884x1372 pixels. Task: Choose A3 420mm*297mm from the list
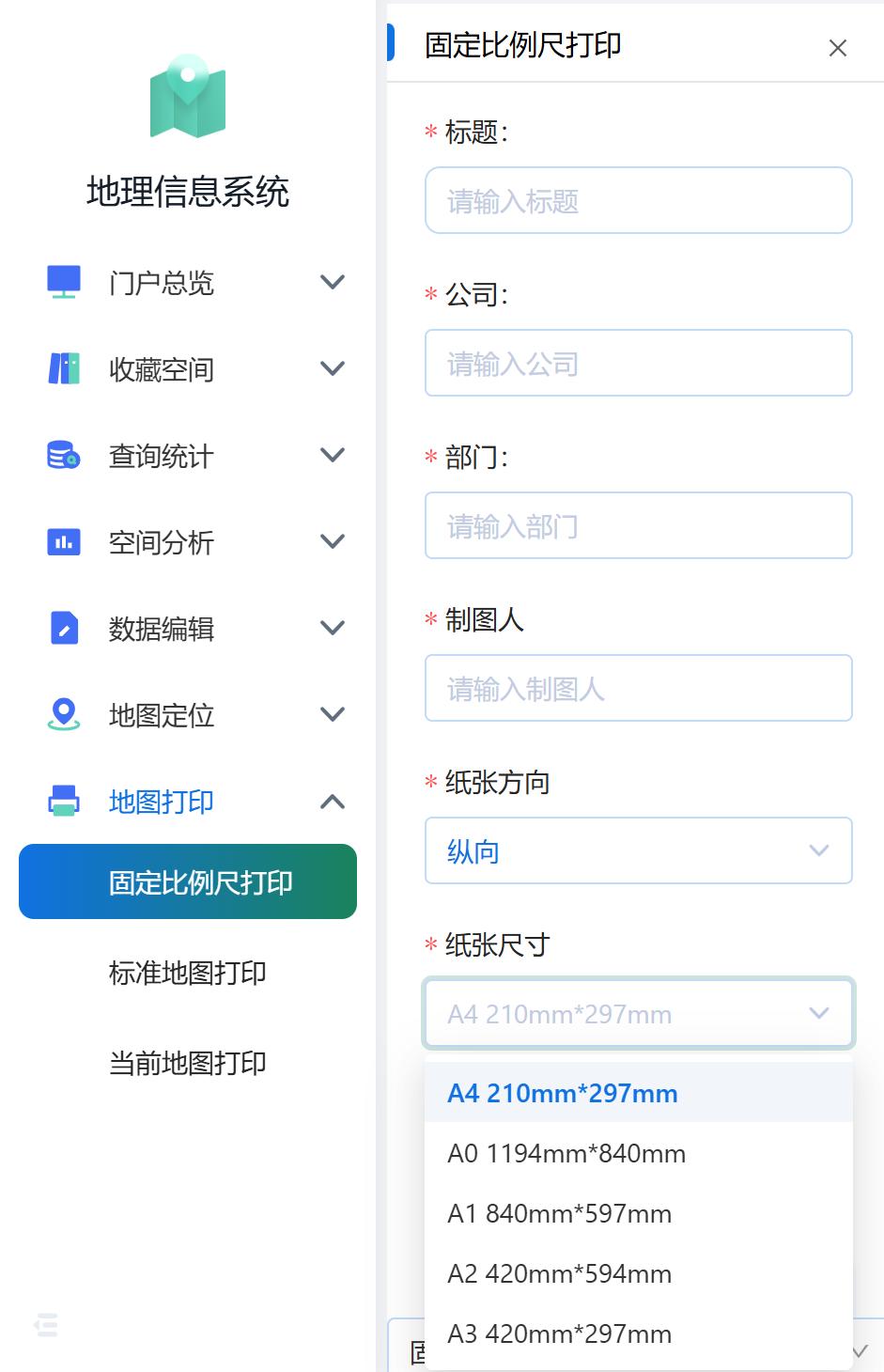[x=558, y=1333]
